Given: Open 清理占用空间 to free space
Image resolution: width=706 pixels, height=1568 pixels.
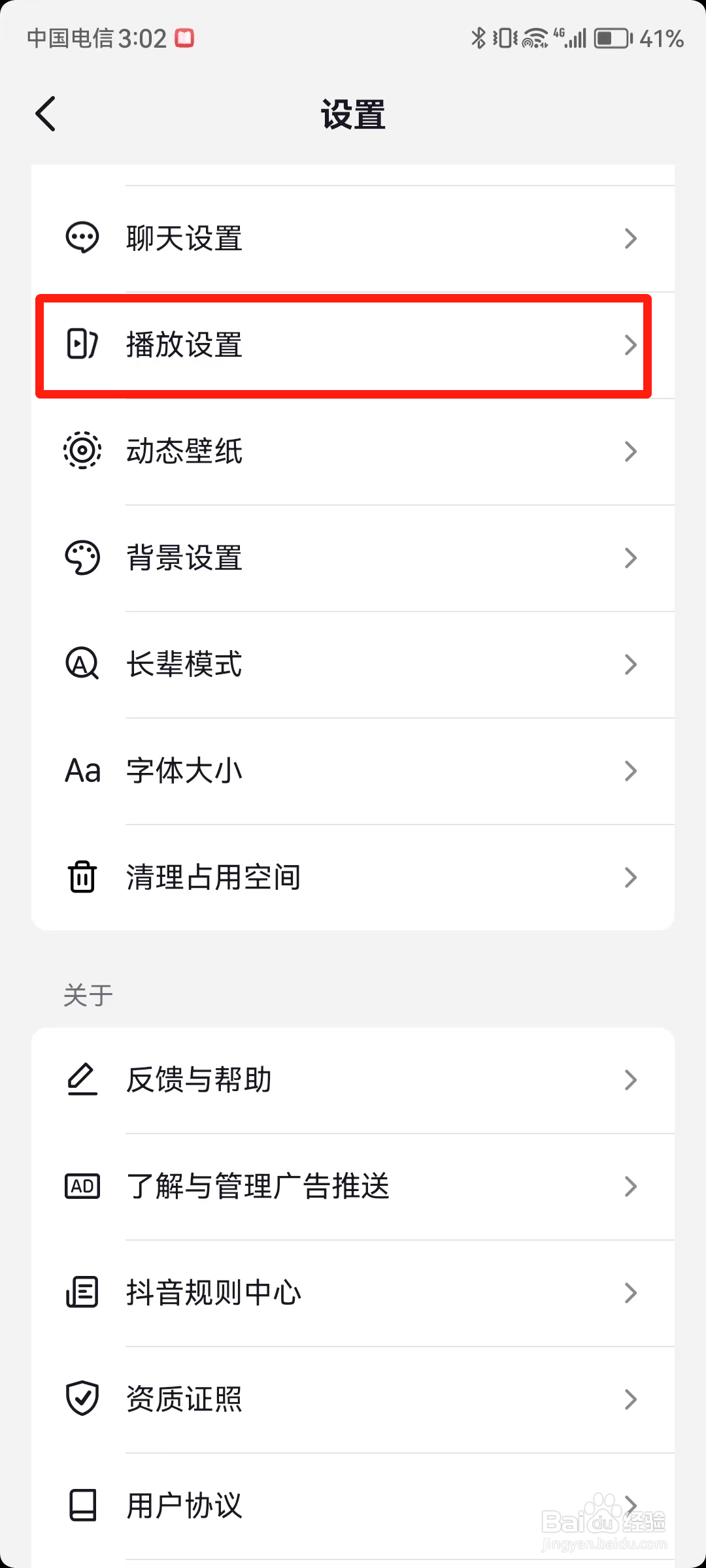Looking at the screenshot, I should click(x=212, y=877).
